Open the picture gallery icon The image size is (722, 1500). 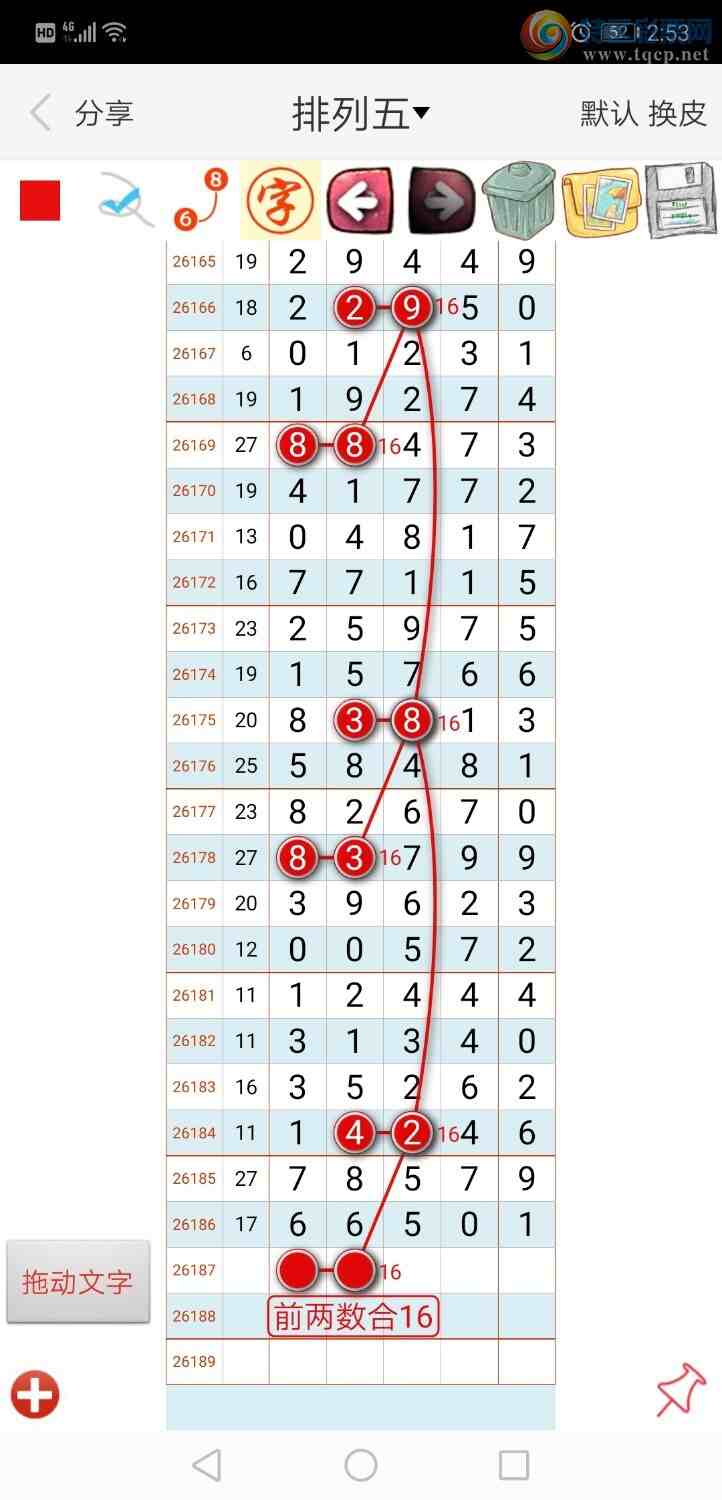600,200
